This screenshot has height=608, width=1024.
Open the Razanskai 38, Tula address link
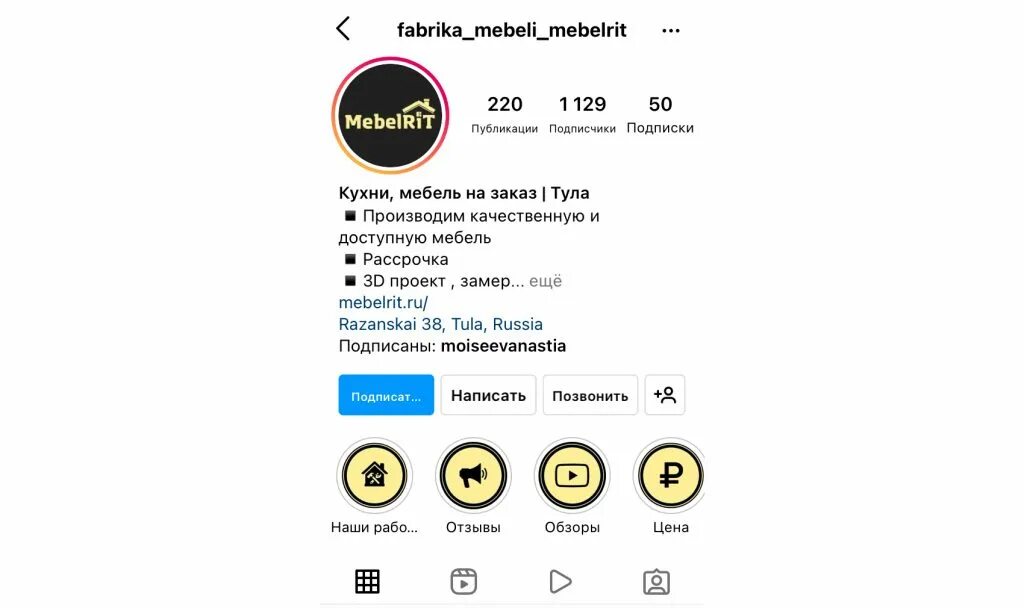pyautogui.click(x=440, y=324)
